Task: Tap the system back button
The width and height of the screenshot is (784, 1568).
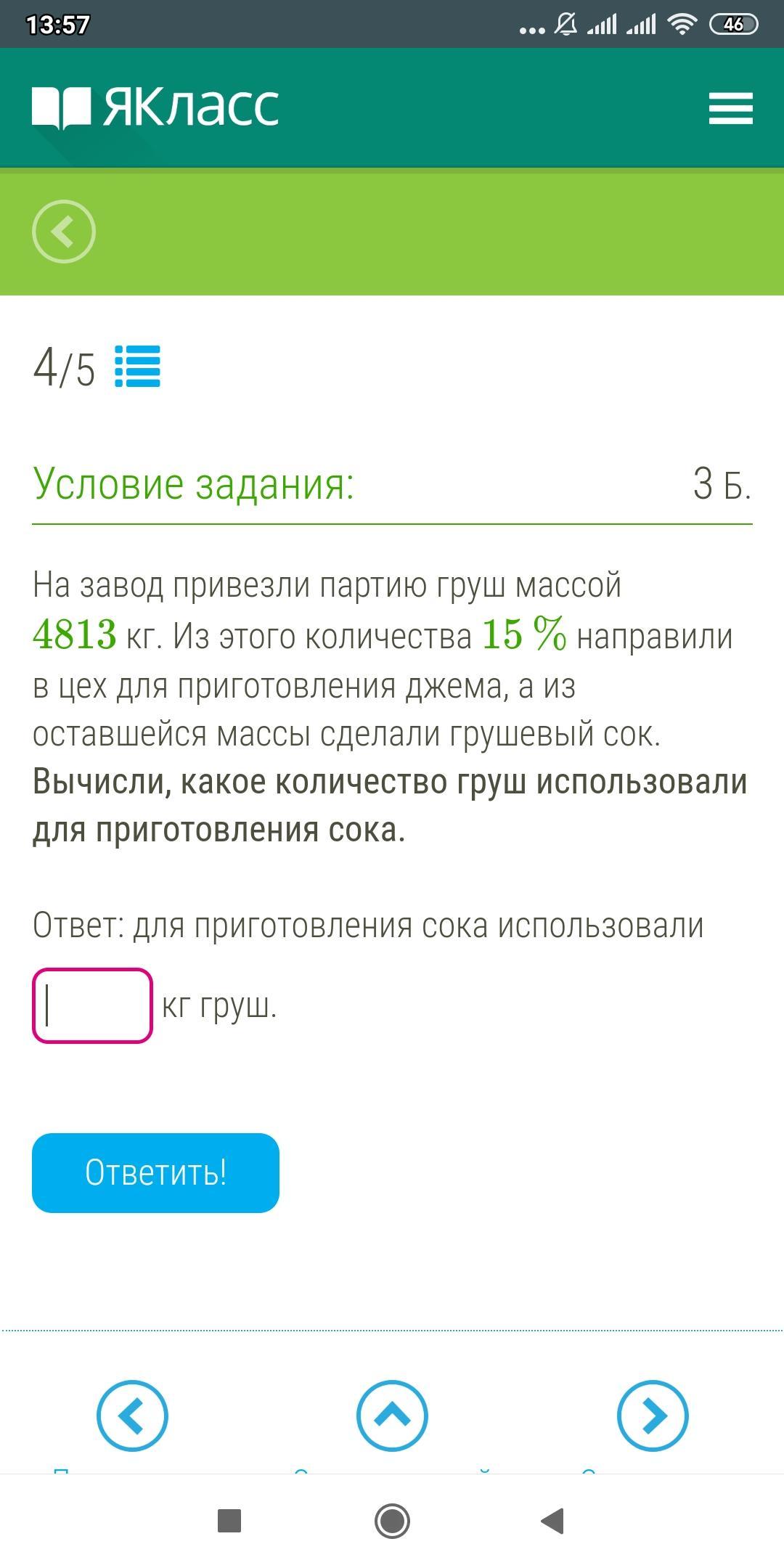Action: [553, 1521]
